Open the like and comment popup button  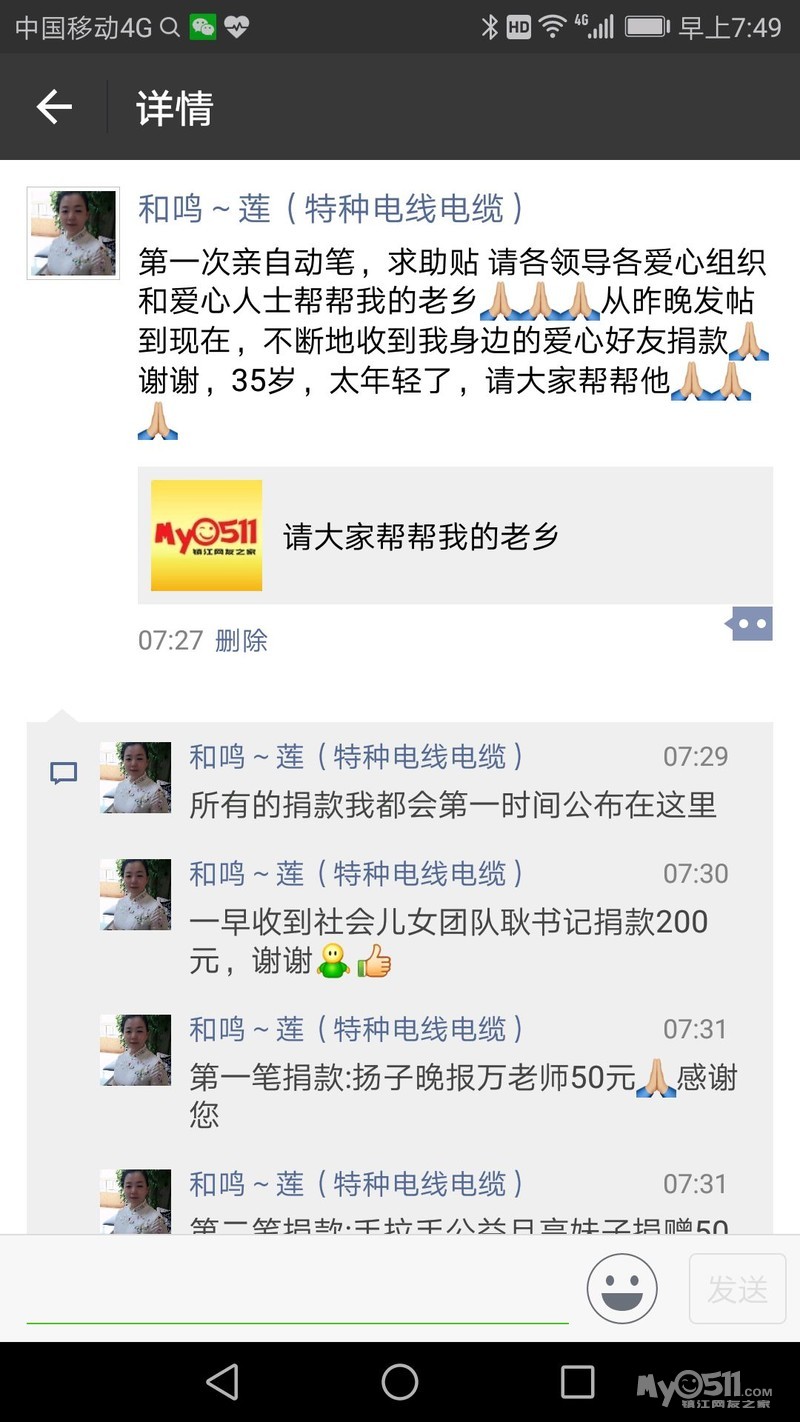point(749,625)
